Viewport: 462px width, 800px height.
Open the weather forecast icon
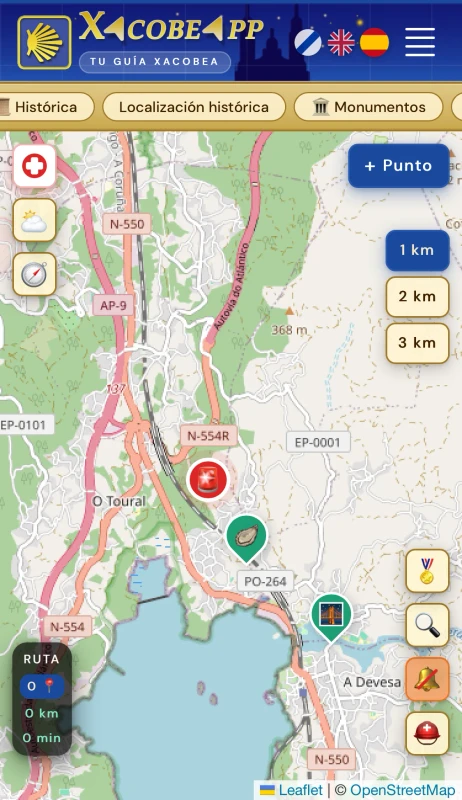34,220
